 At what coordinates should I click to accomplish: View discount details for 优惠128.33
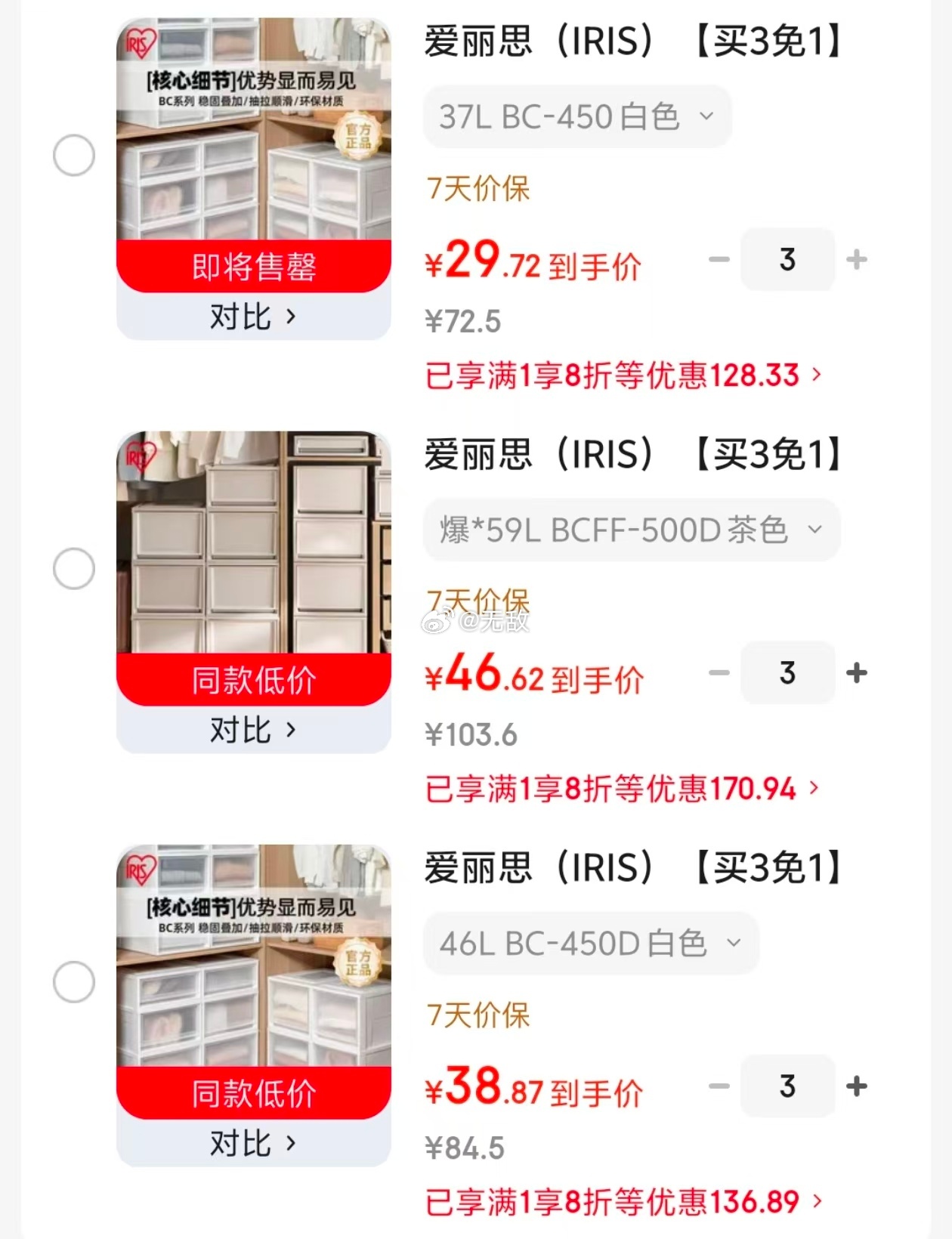tap(623, 375)
